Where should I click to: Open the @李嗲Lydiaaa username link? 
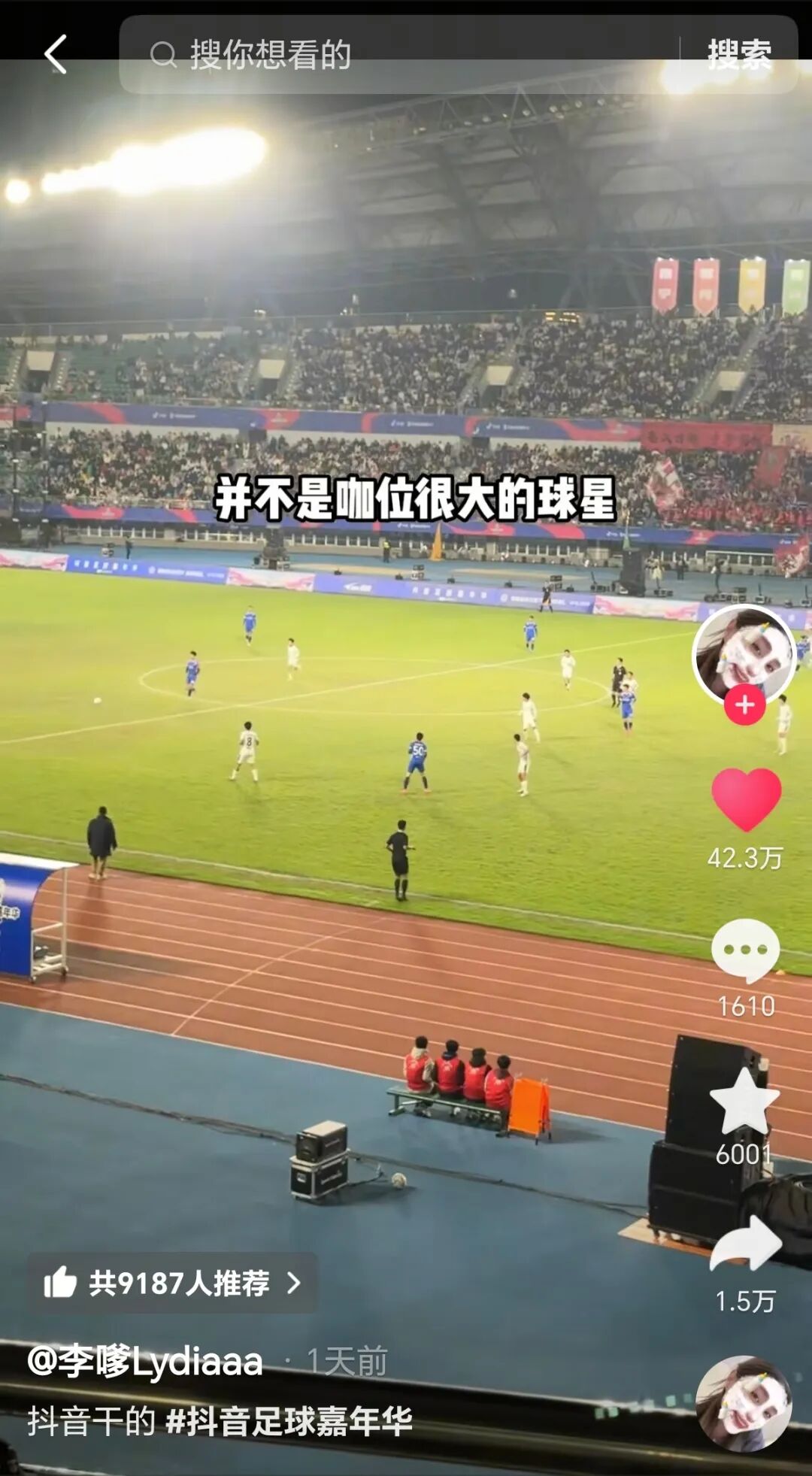[x=145, y=1362]
